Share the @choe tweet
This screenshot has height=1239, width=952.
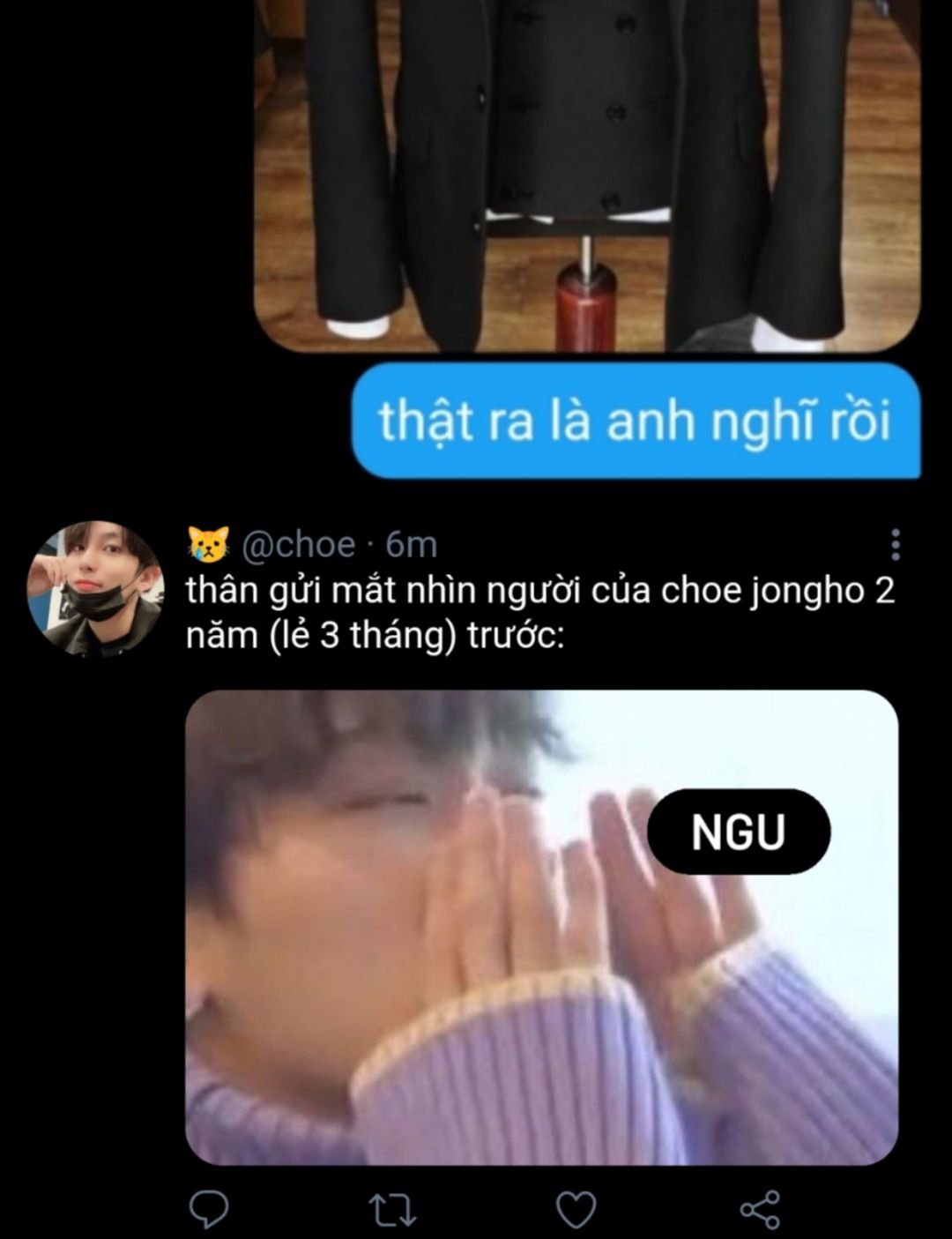click(x=760, y=1208)
